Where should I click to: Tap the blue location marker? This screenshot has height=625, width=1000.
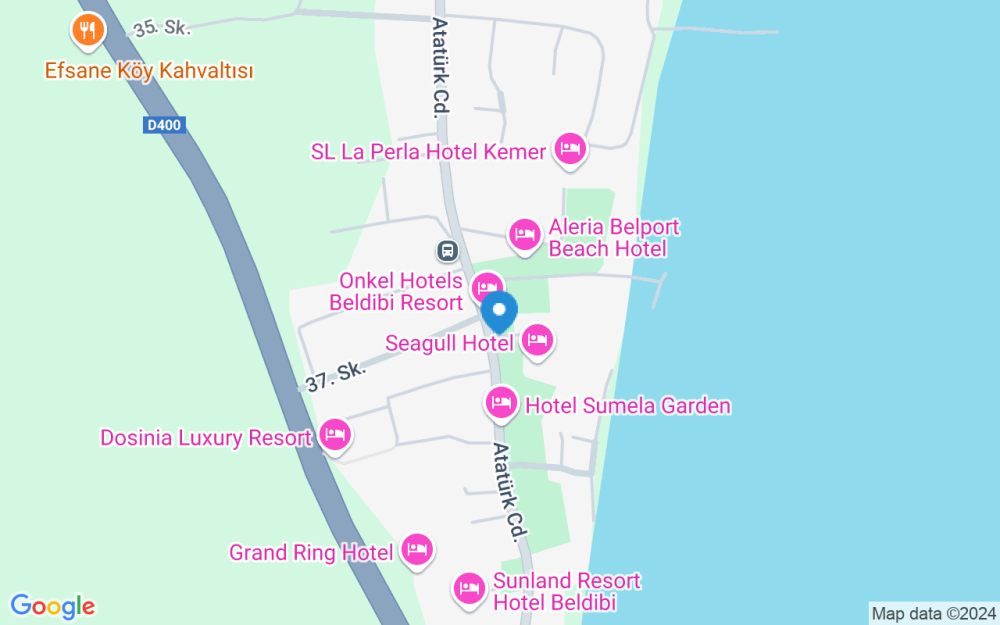[499, 312]
